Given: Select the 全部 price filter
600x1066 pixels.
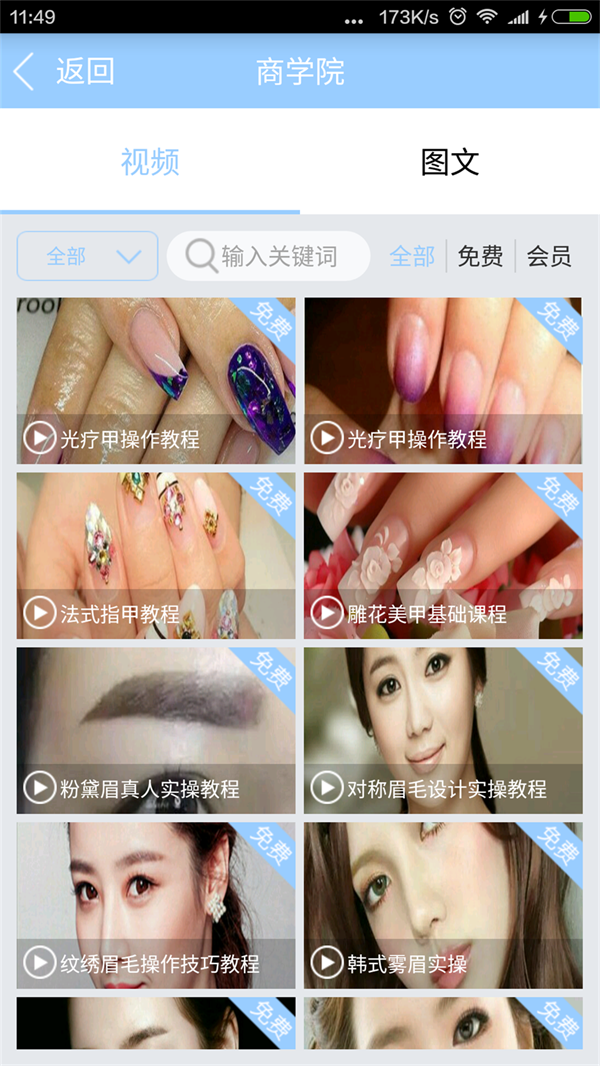Looking at the screenshot, I should click(x=412, y=257).
